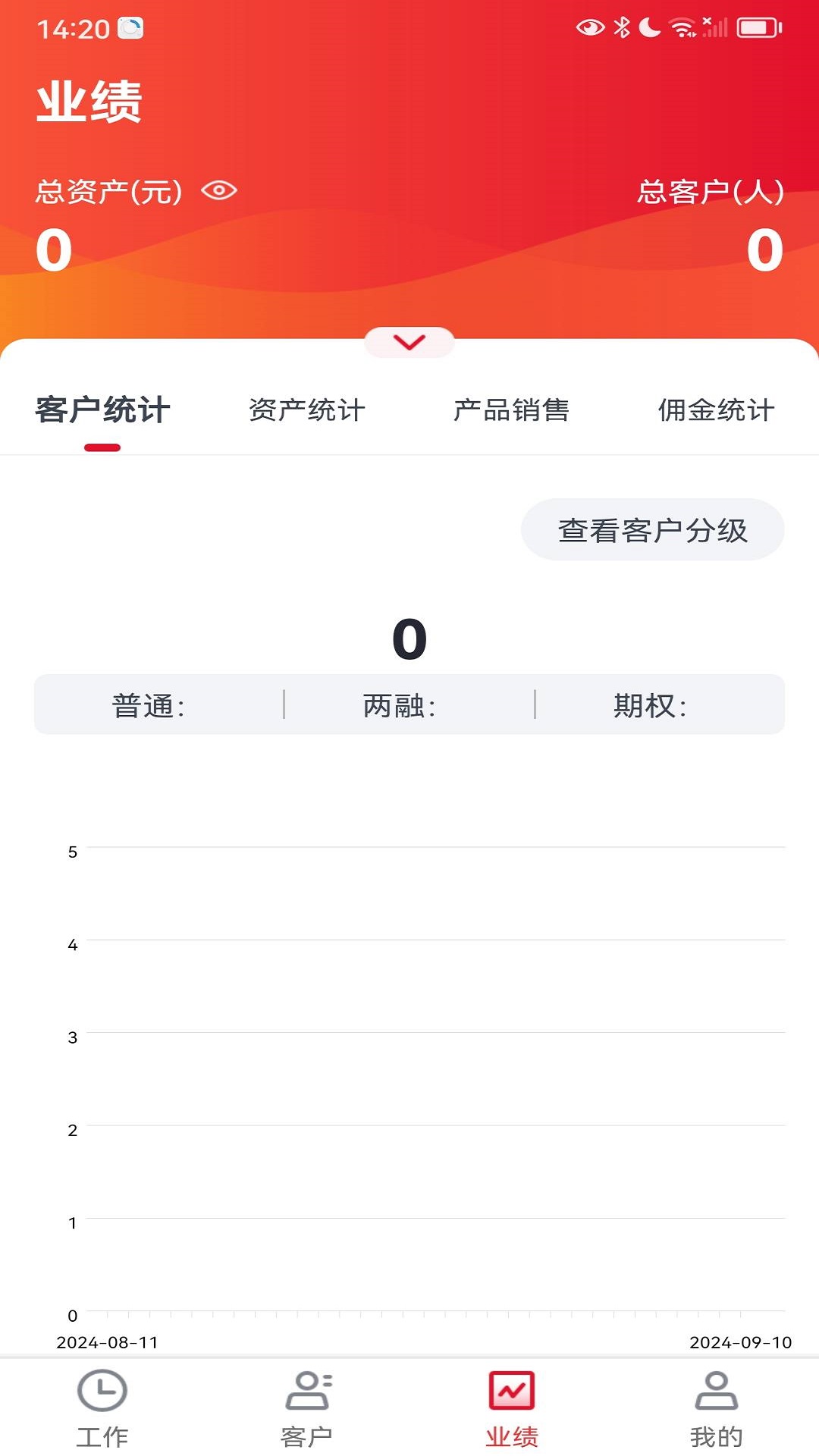The width and height of the screenshot is (819, 1456).
Task: Open the 产品销售 tab
Action: pos(512,410)
